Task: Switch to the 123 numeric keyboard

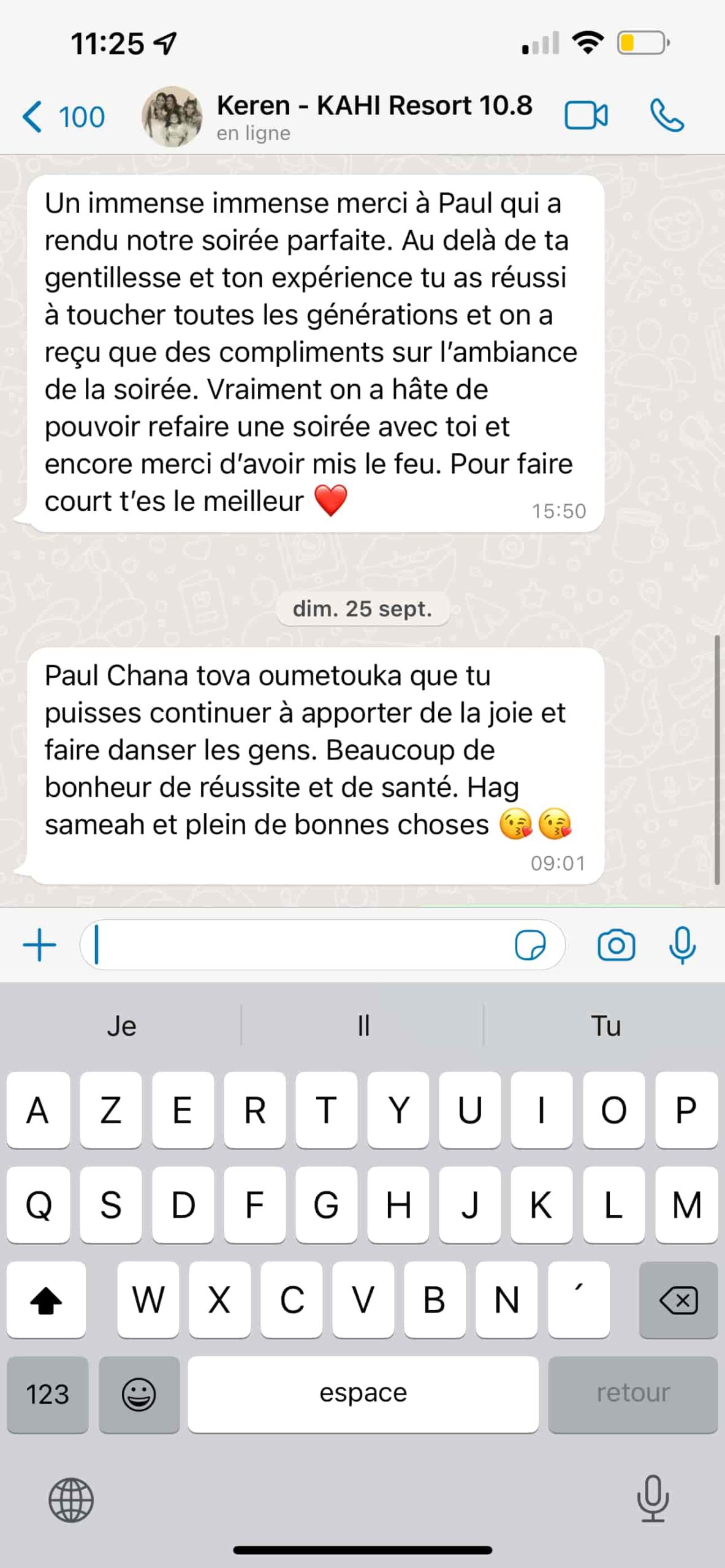Action: coord(47,1395)
